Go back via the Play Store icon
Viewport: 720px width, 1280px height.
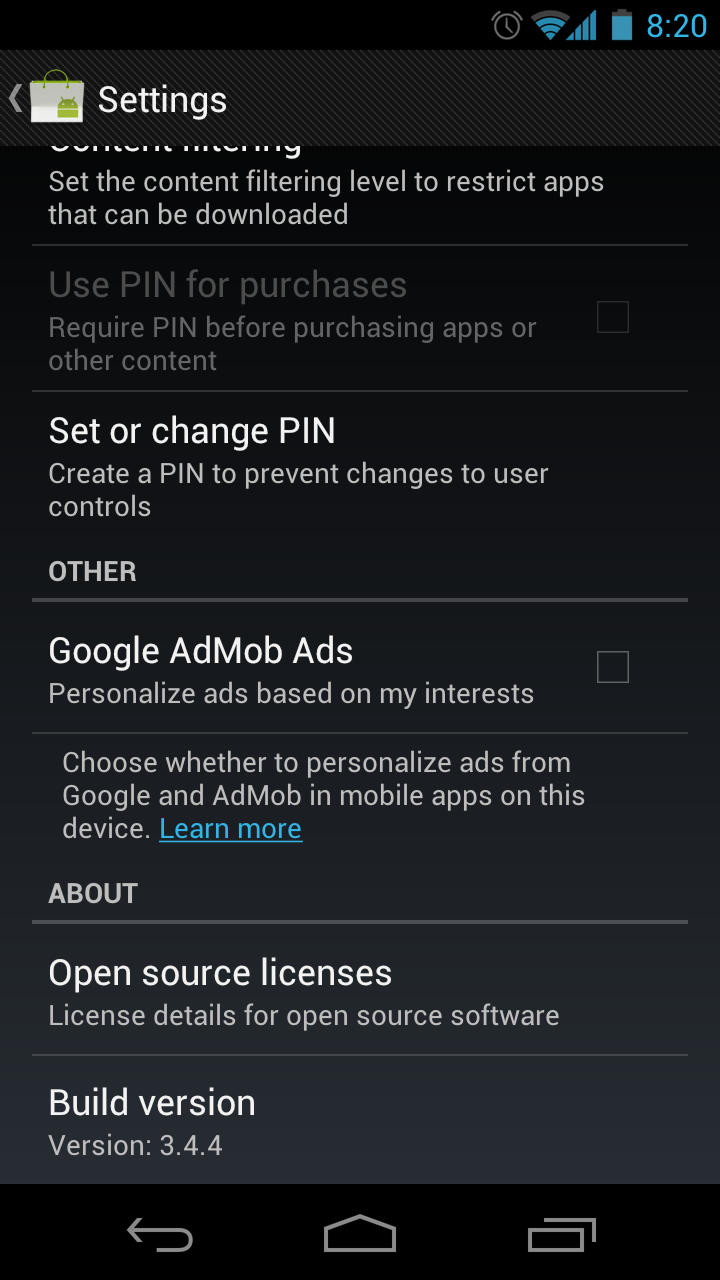click(55, 98)
